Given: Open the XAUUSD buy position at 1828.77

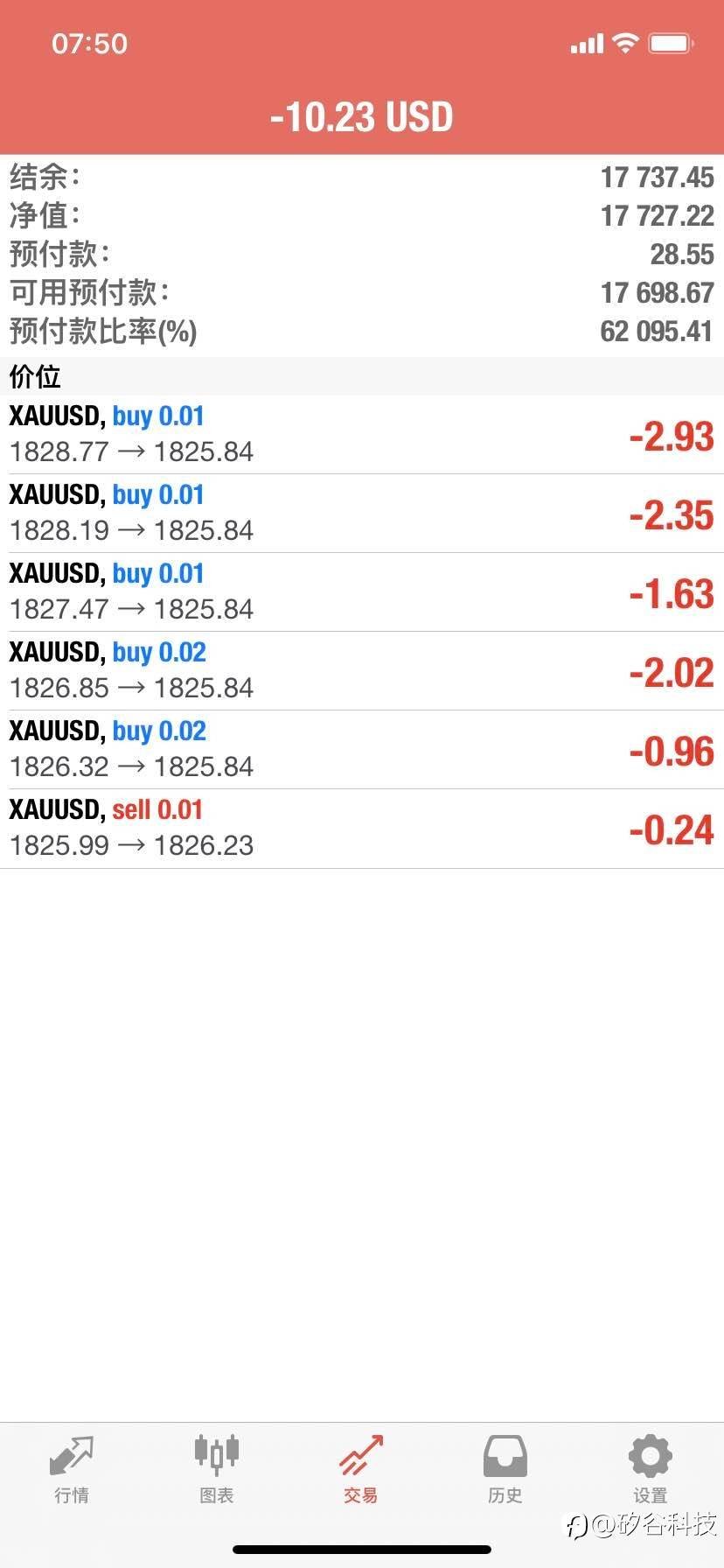Looking at the screenshot, I should pos(362,435).
